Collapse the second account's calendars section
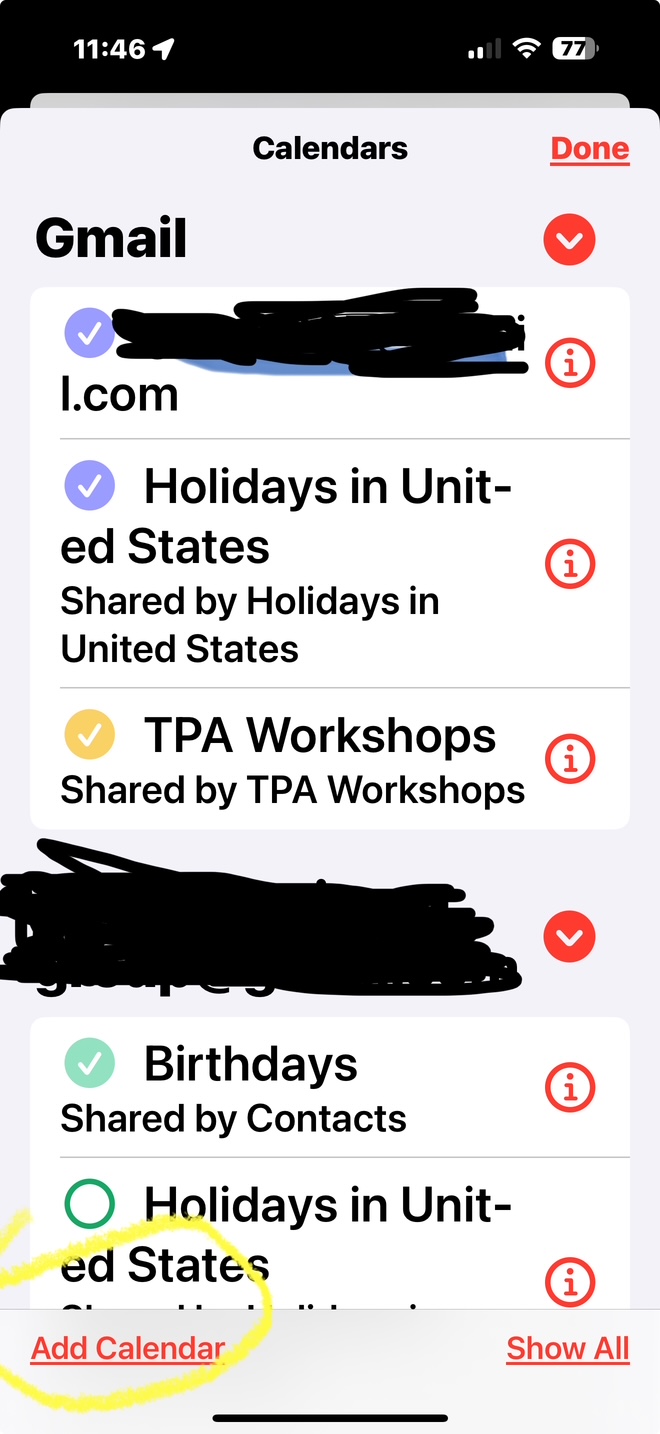 (x=570, y=937)
